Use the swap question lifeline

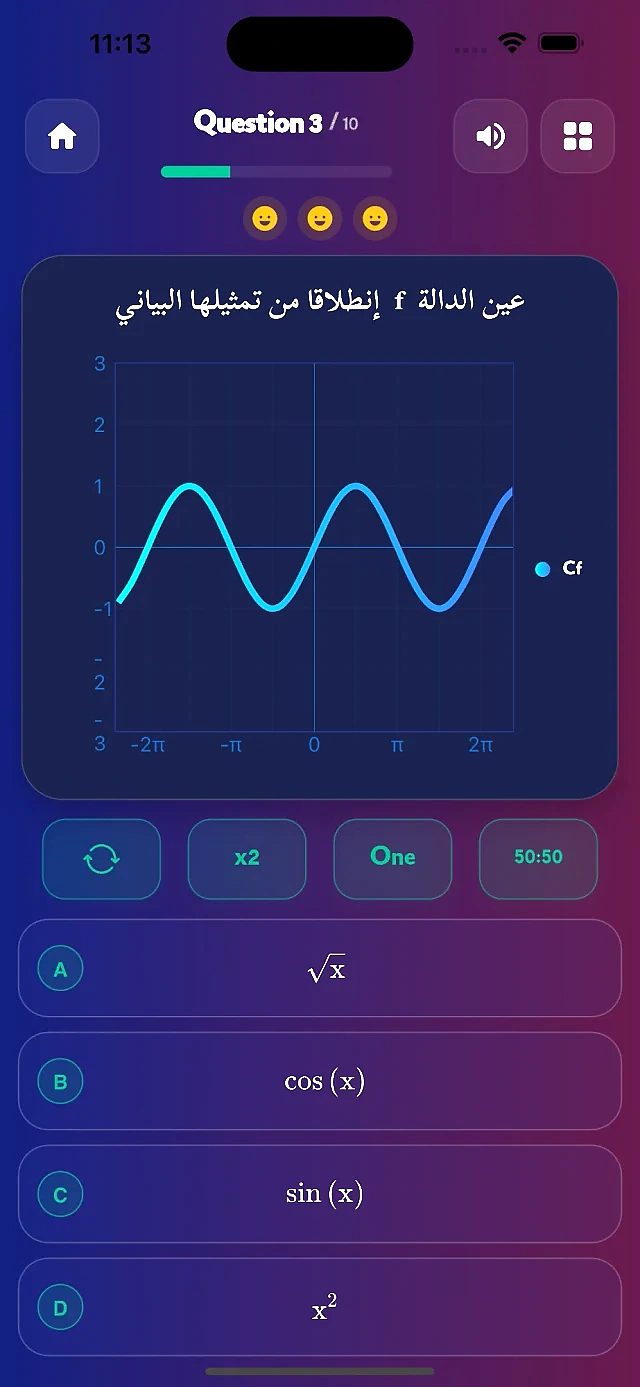101,859
